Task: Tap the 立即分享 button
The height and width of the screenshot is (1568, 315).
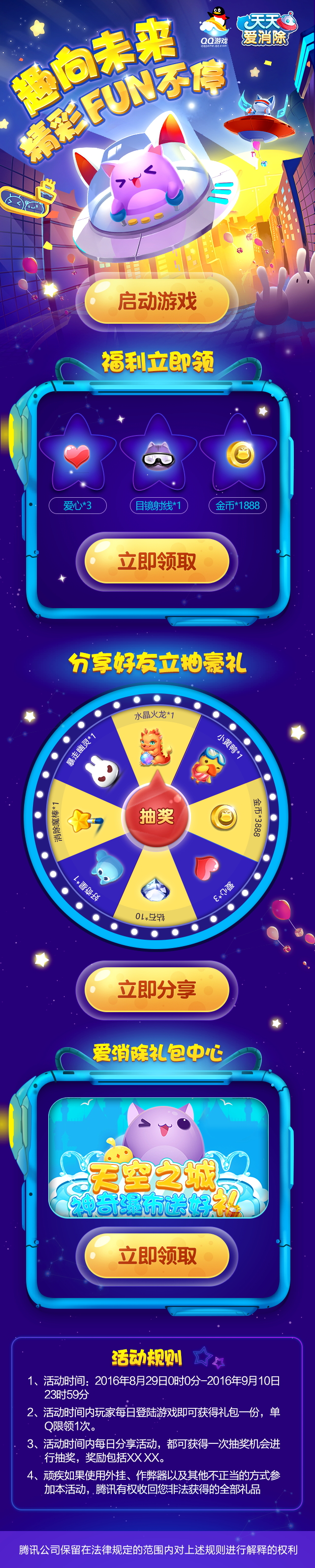Action: click(157, 989)
